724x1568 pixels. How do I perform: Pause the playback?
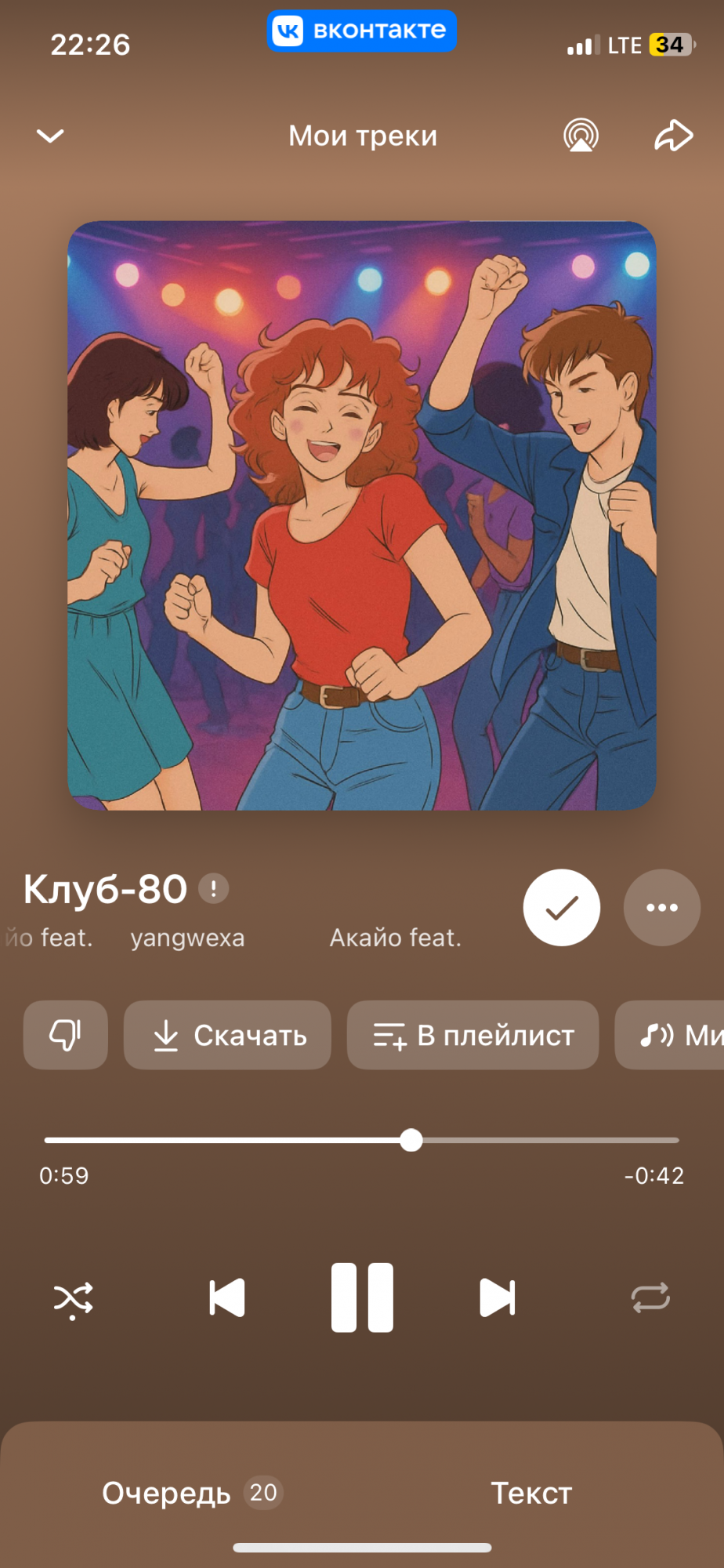point(362,1298)
